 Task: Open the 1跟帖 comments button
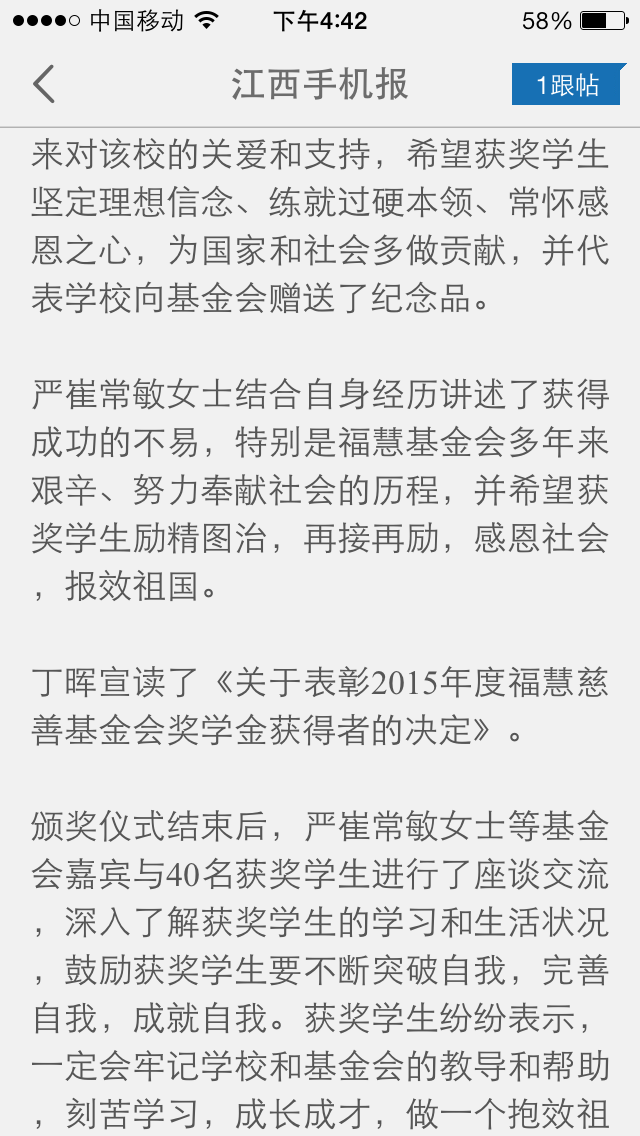click(566, 85)
